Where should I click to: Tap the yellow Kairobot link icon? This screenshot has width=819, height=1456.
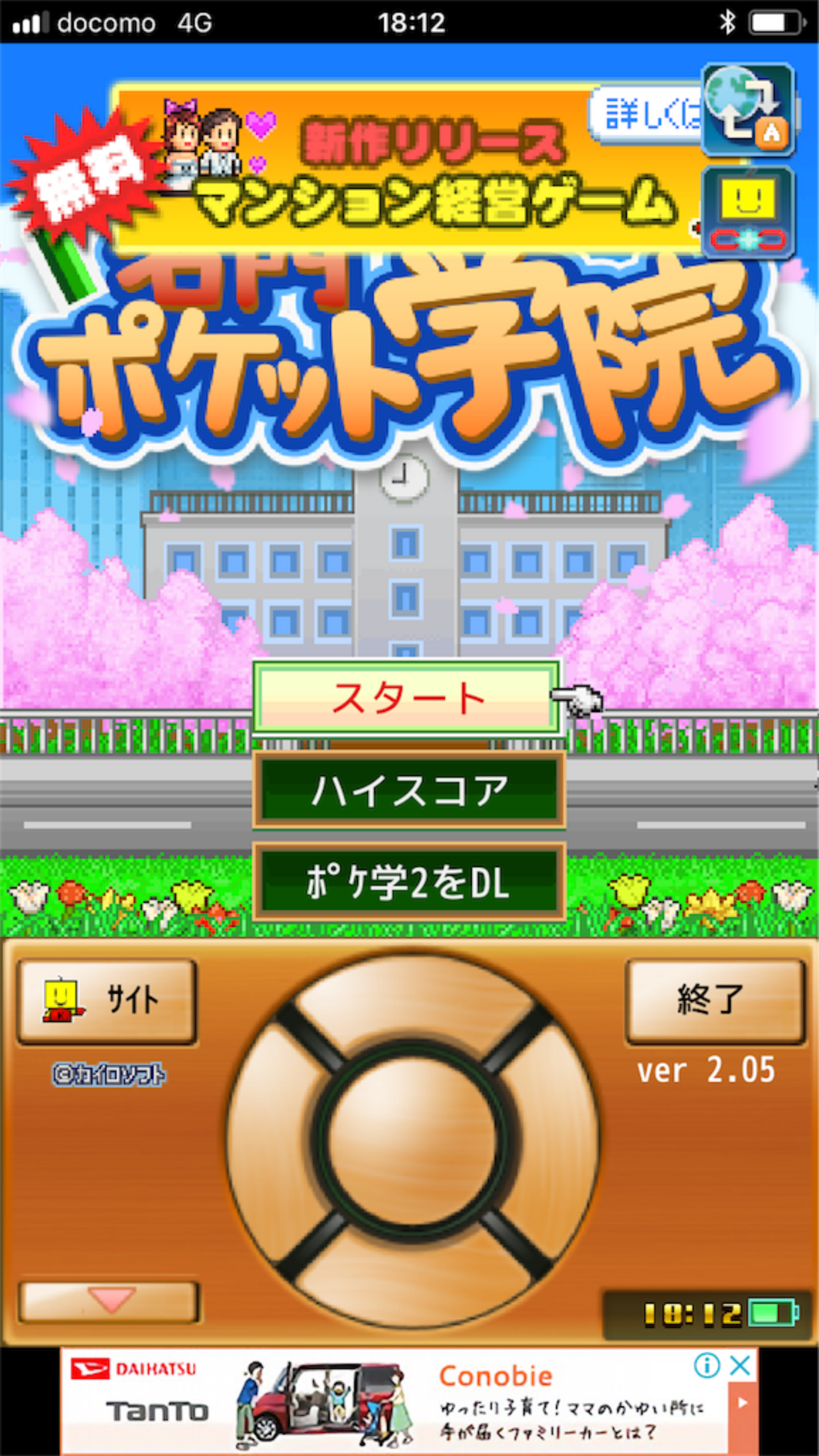[748, 212]
